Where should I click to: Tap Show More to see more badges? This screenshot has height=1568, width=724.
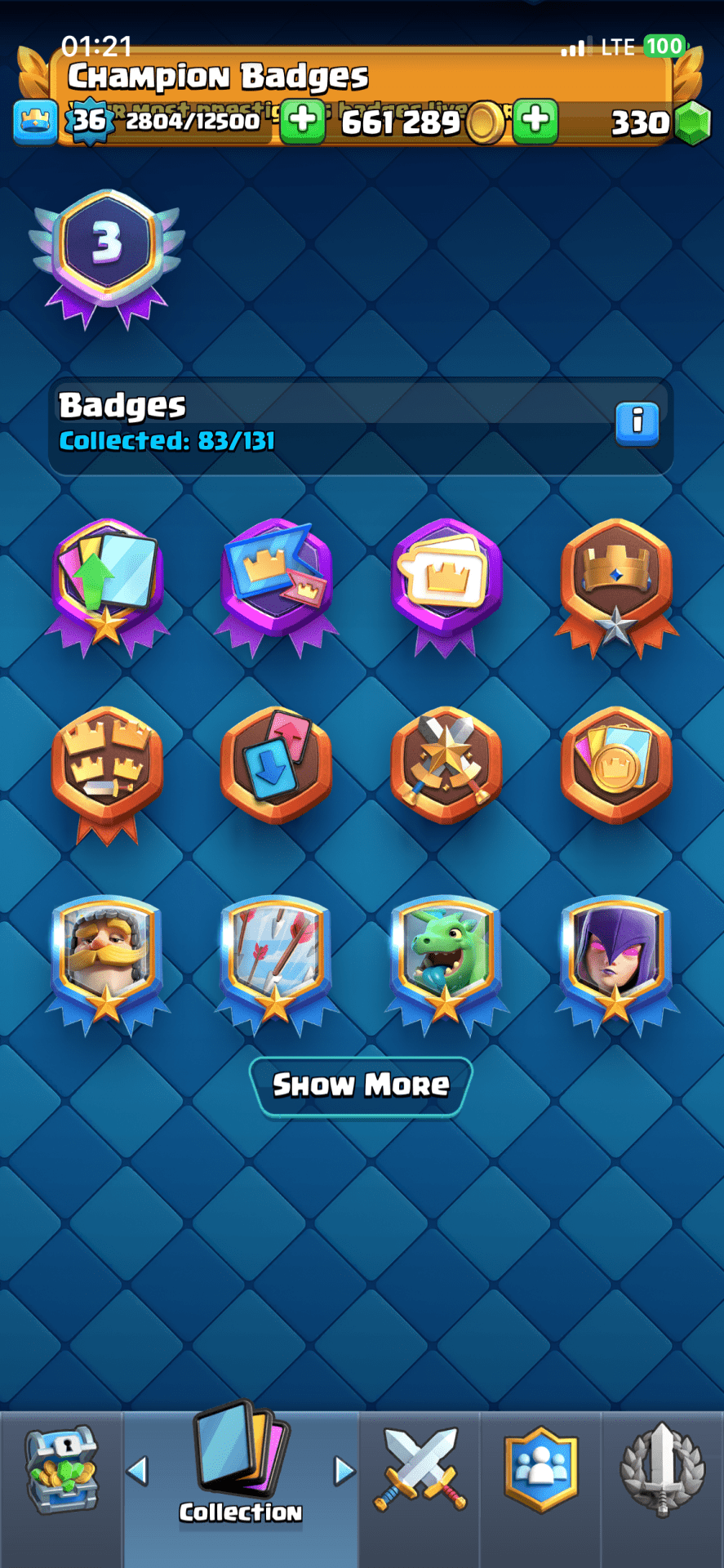click(x=361, y=1085)
